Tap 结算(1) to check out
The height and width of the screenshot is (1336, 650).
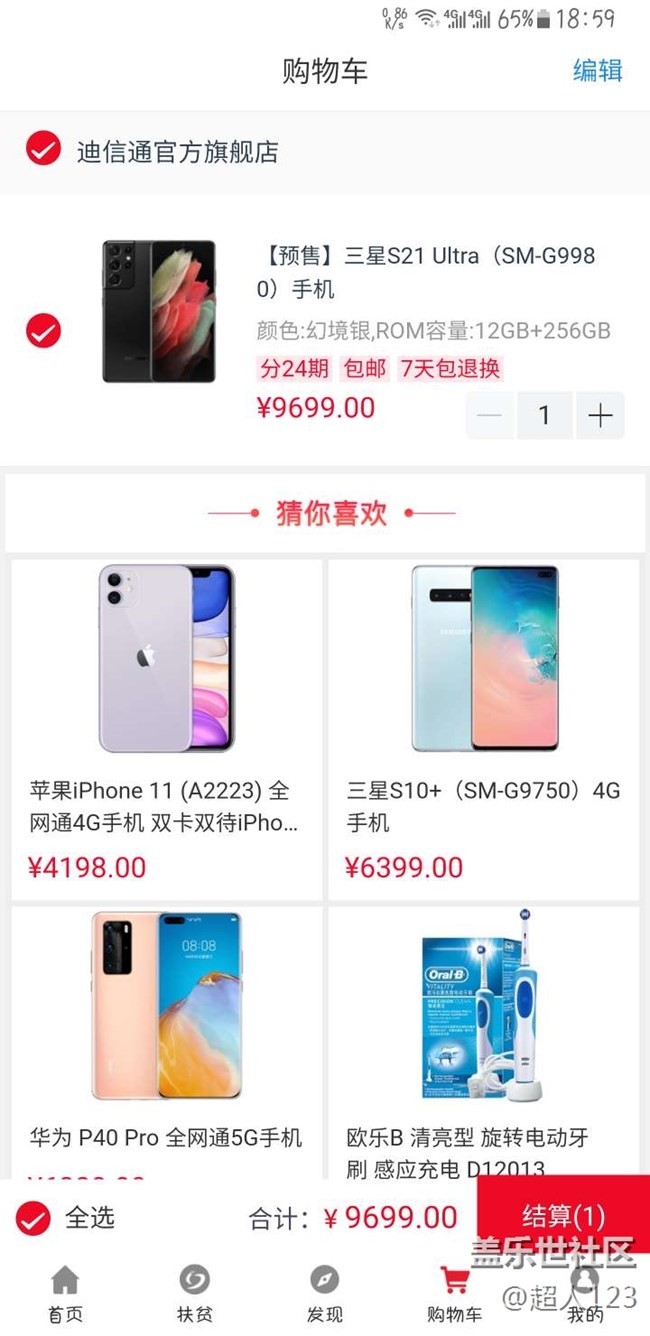point(563,1216)
